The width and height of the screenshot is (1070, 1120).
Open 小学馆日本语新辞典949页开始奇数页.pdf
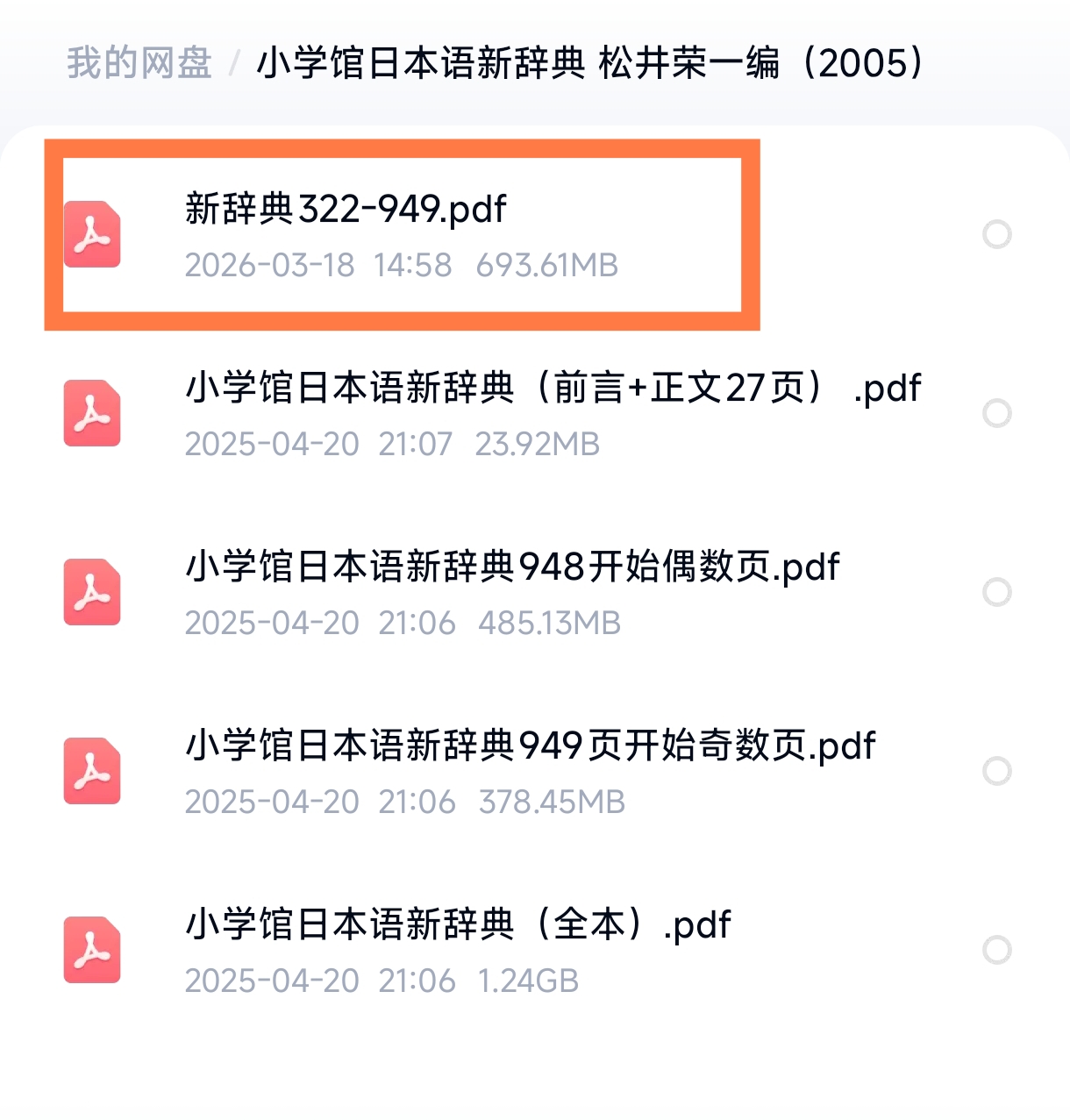tap(530, 746)
